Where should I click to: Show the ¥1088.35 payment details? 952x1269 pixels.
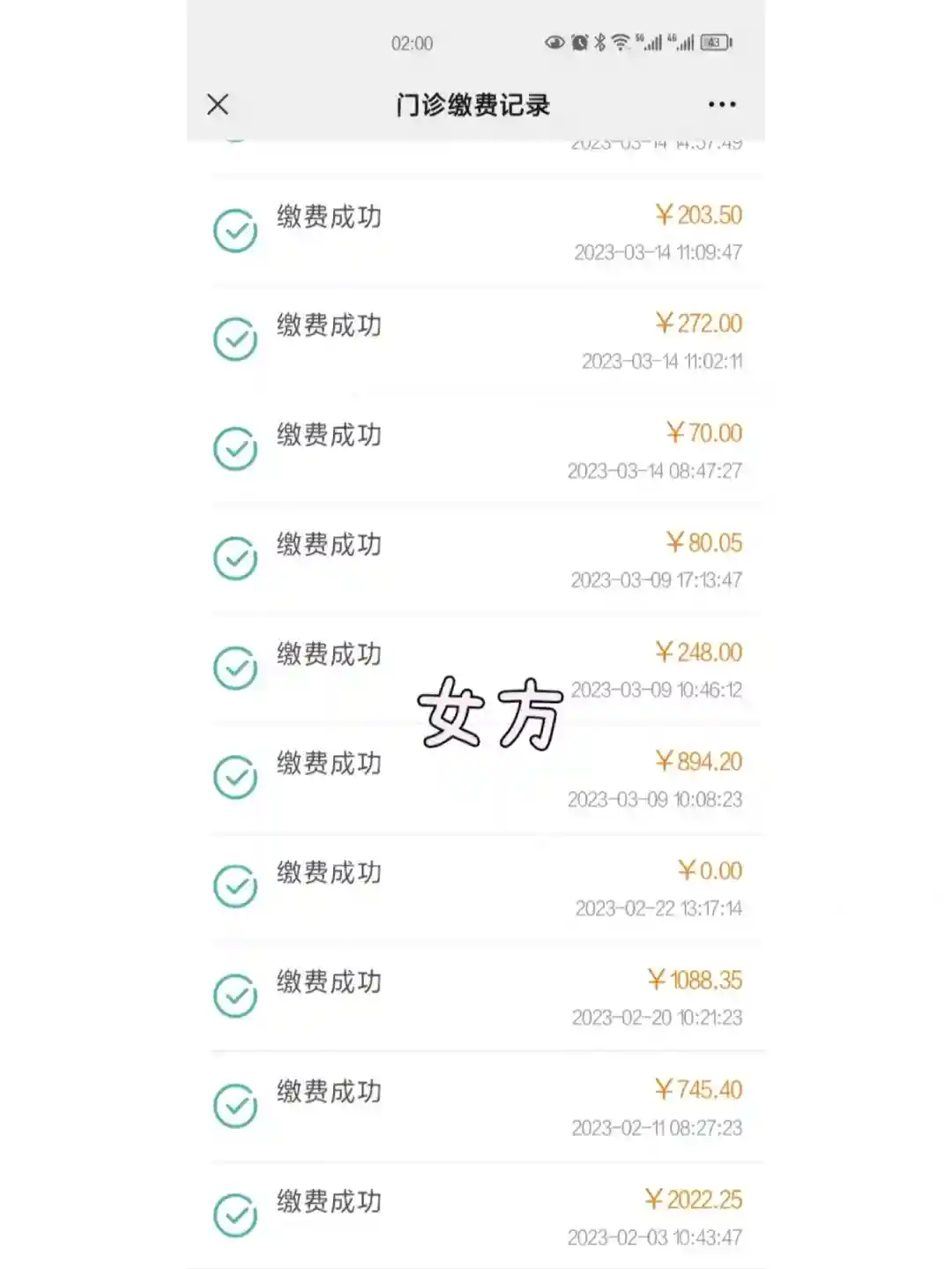point(476,997)
